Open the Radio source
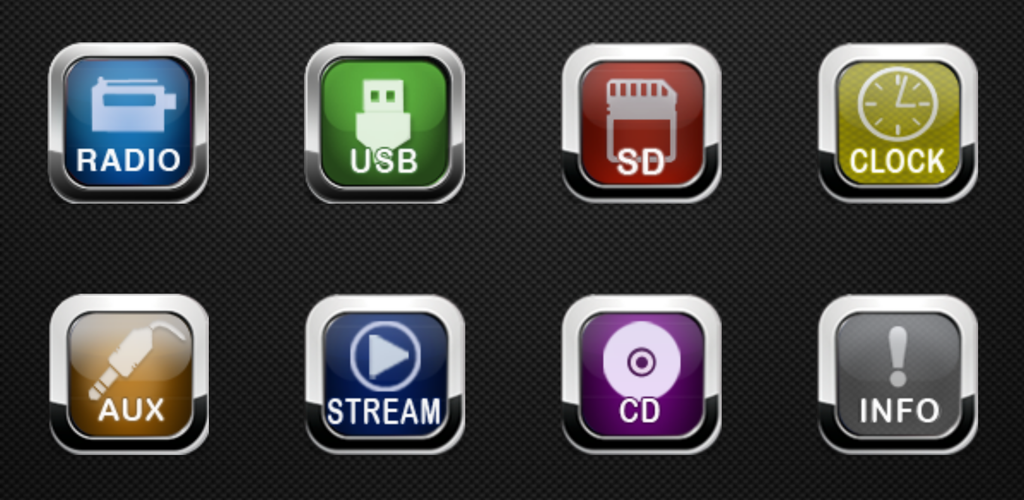 tap(128, 122)
